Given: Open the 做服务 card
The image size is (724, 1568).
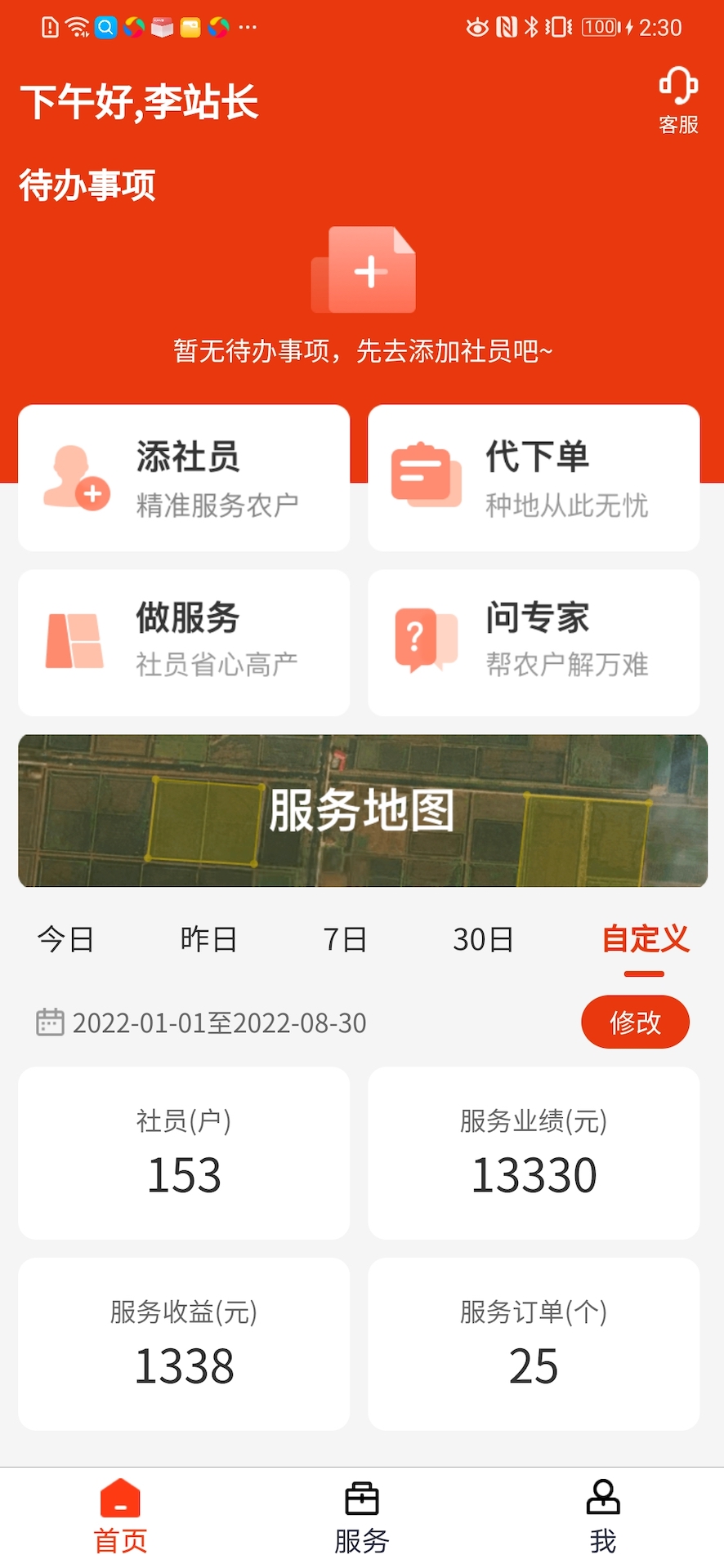Looking at the screenshot, I should (184, 643).
